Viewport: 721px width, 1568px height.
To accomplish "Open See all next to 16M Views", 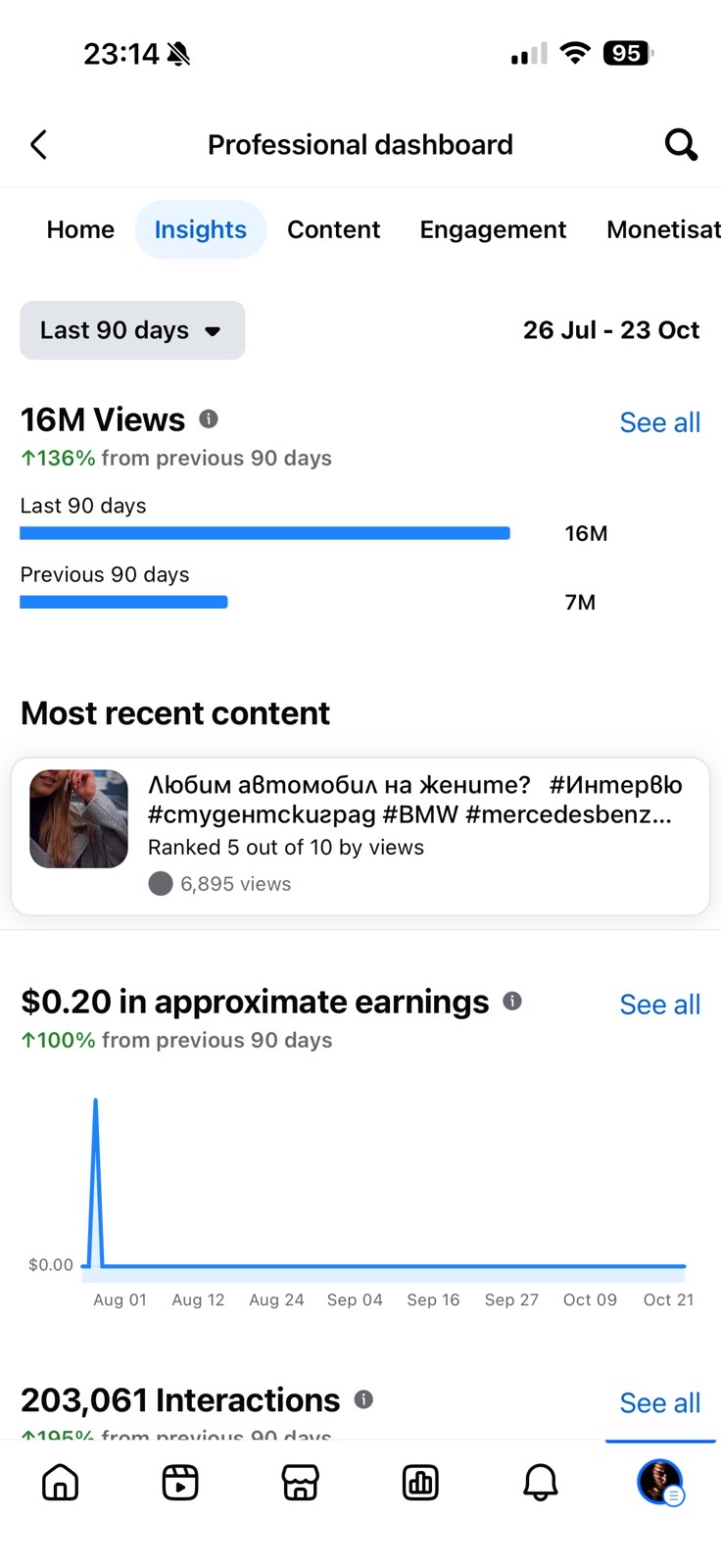I will (659, 422).
